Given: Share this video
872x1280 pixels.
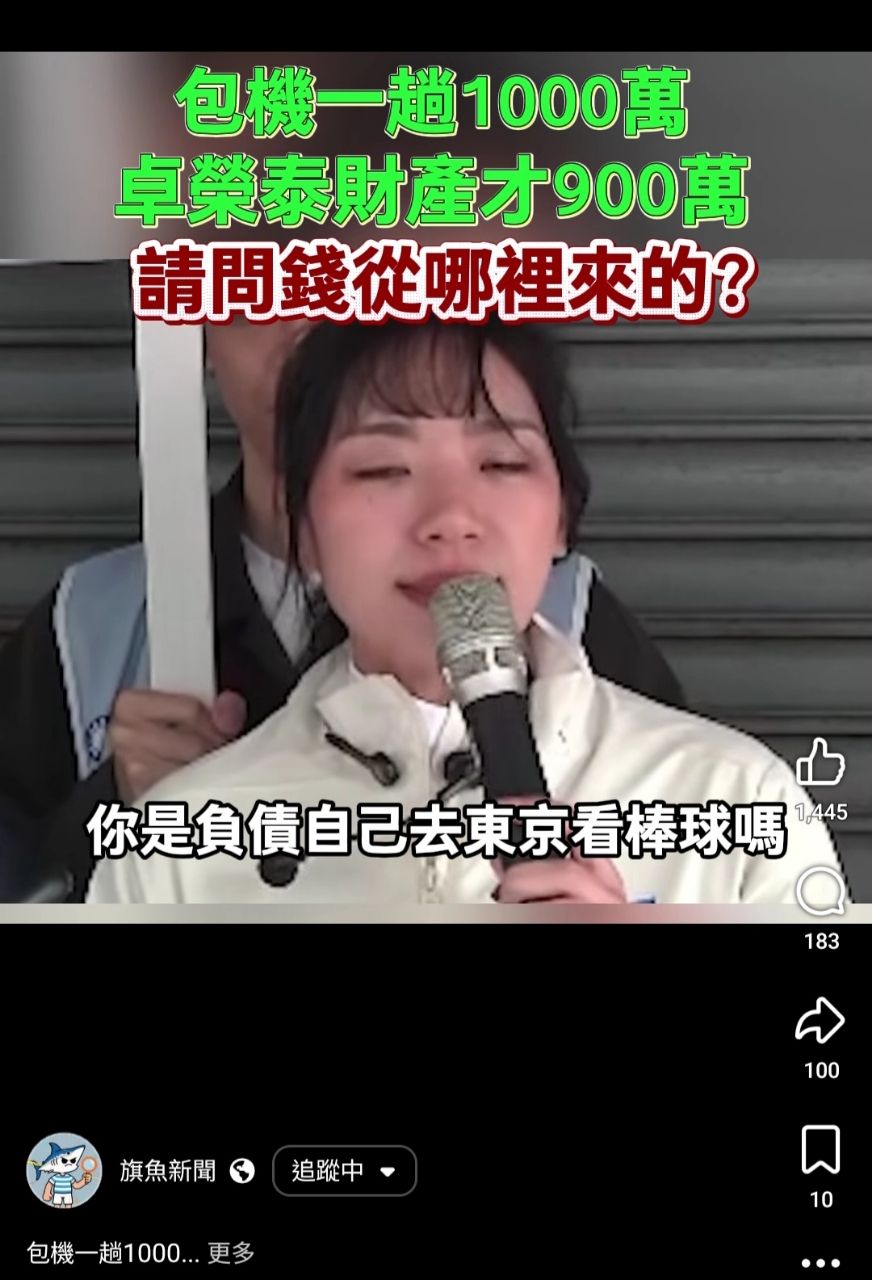Looking at the screenshot, I should pyautogui.click(x=820, y=1021).
